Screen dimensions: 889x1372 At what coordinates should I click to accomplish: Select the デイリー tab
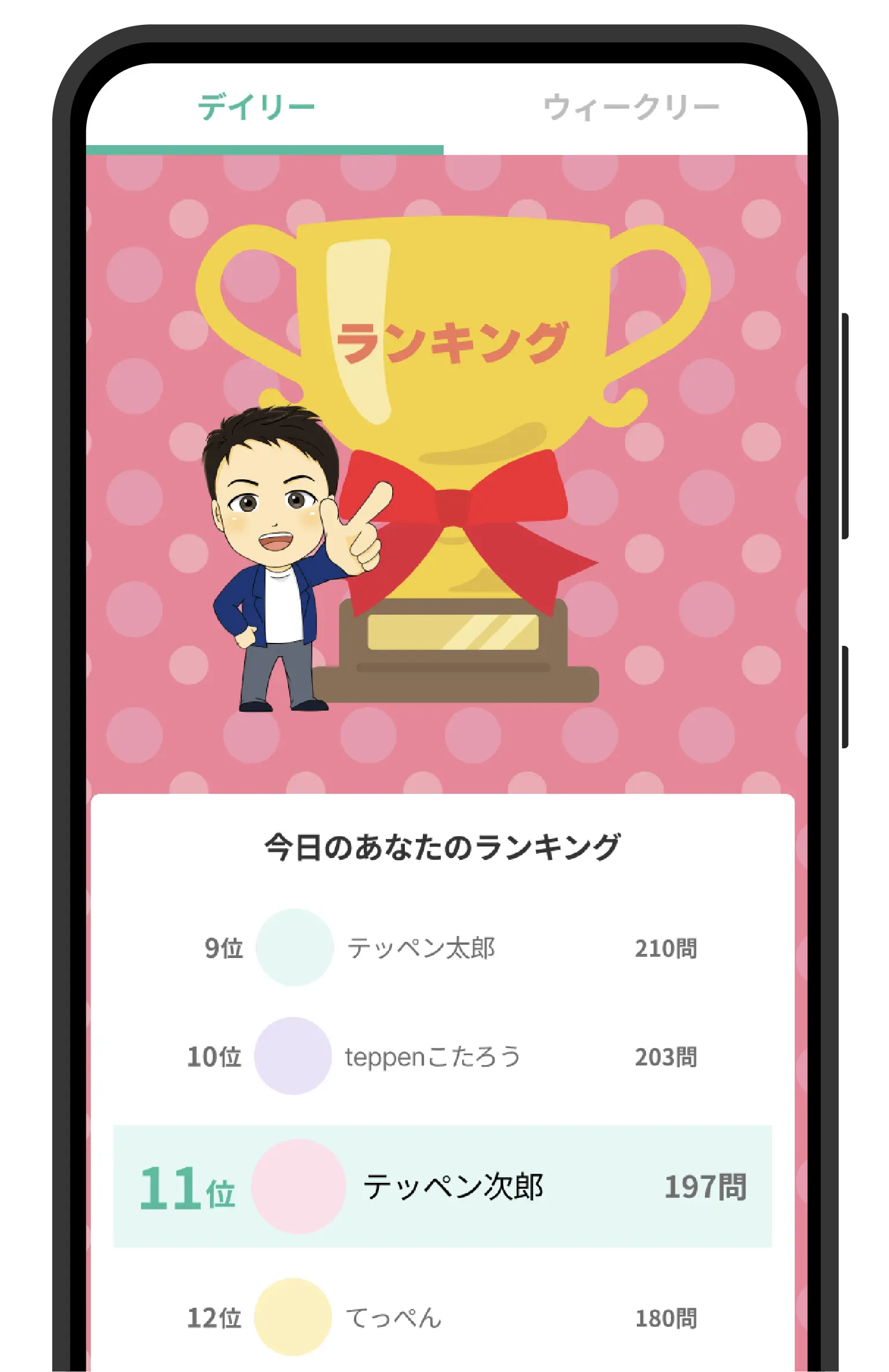tap(257, 108)
